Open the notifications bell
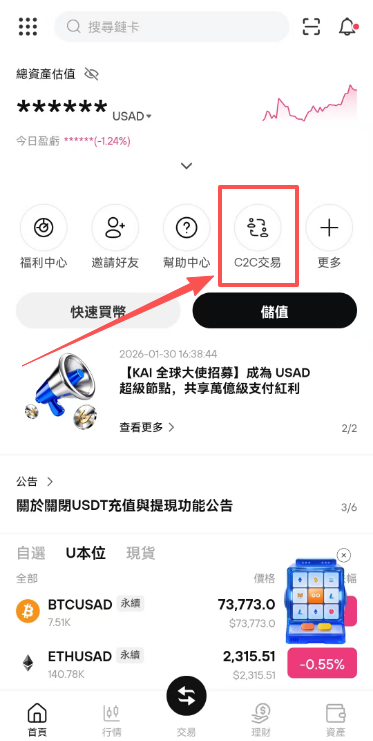373x741 pixels. pos(347,26)
